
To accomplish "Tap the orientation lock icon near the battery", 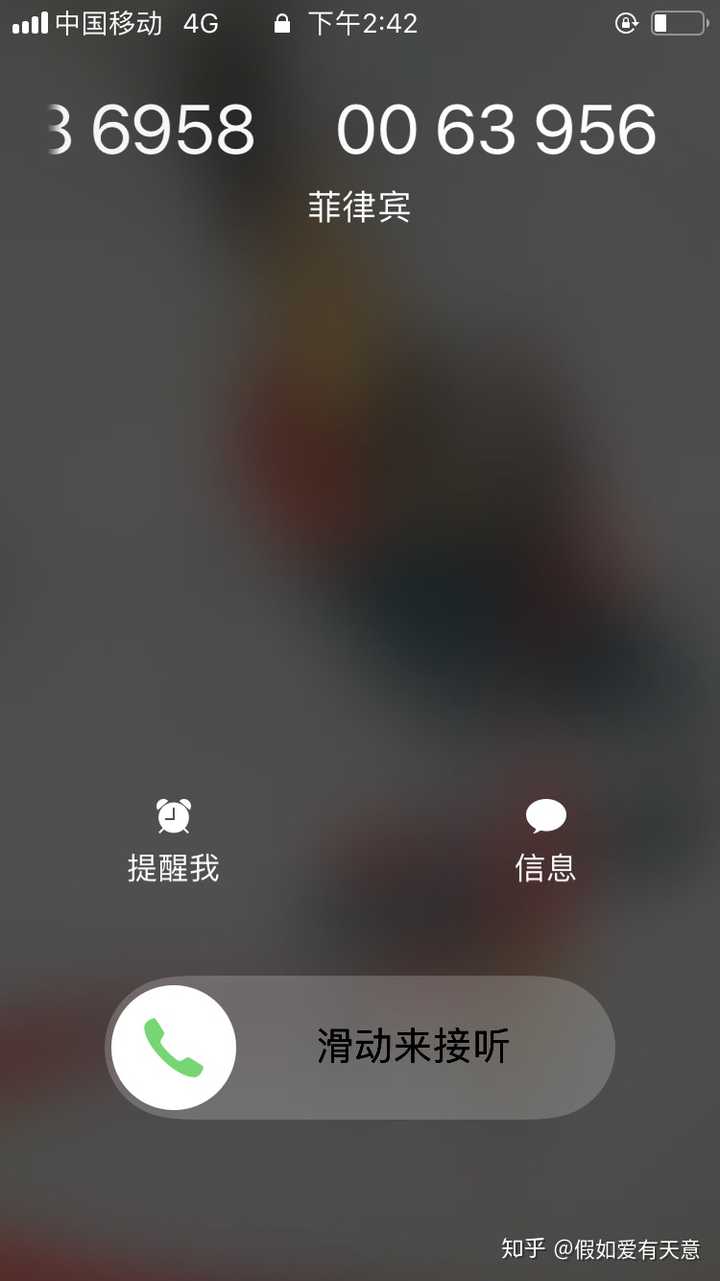I will (628, 23).
